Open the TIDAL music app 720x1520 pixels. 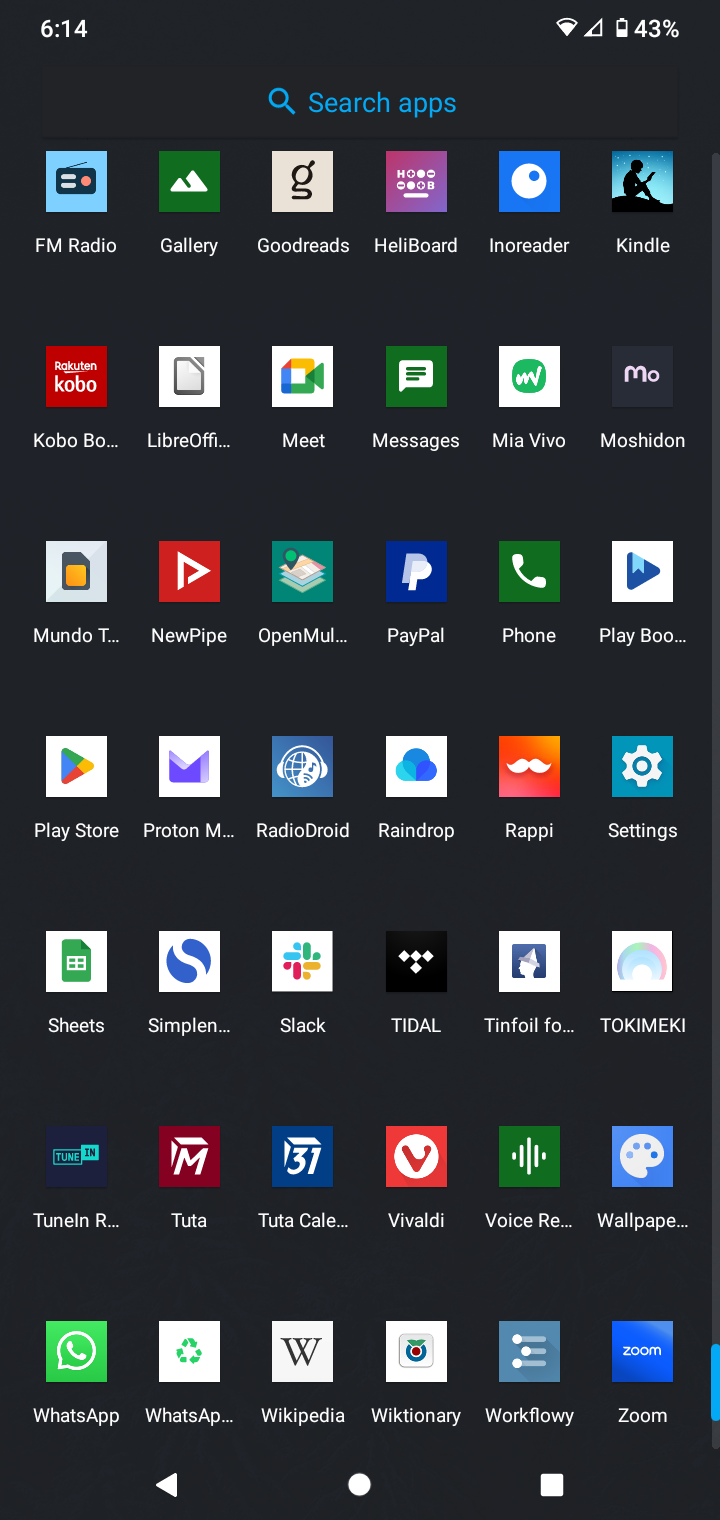point(416,962)
